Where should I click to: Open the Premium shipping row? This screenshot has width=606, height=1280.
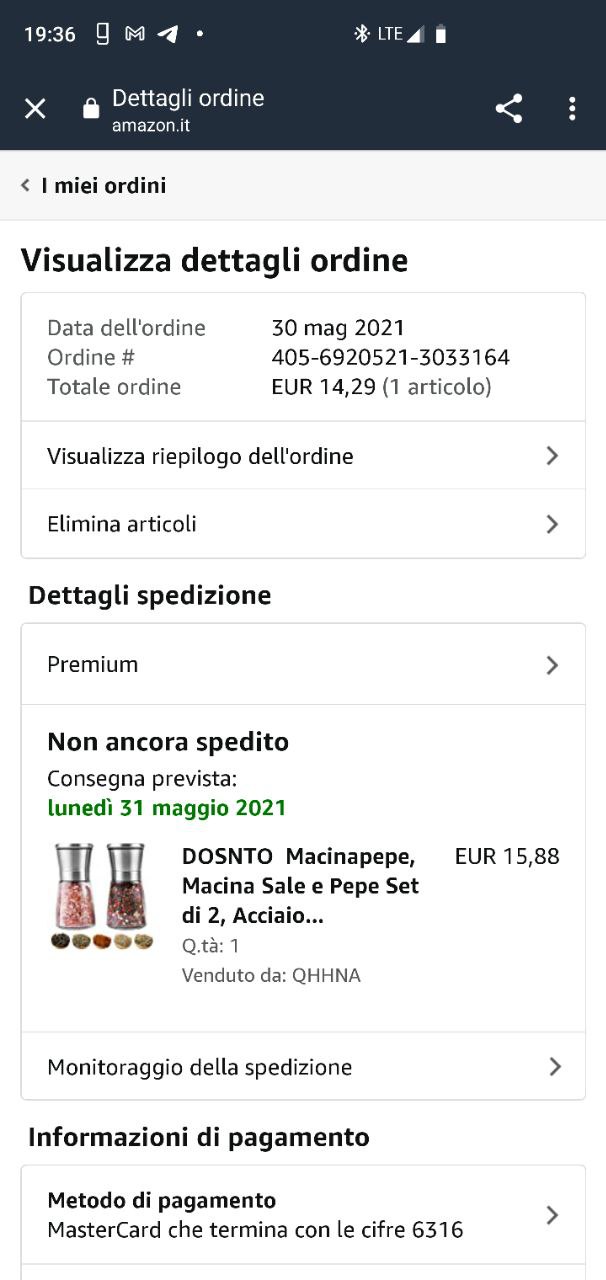pos(303,665)
